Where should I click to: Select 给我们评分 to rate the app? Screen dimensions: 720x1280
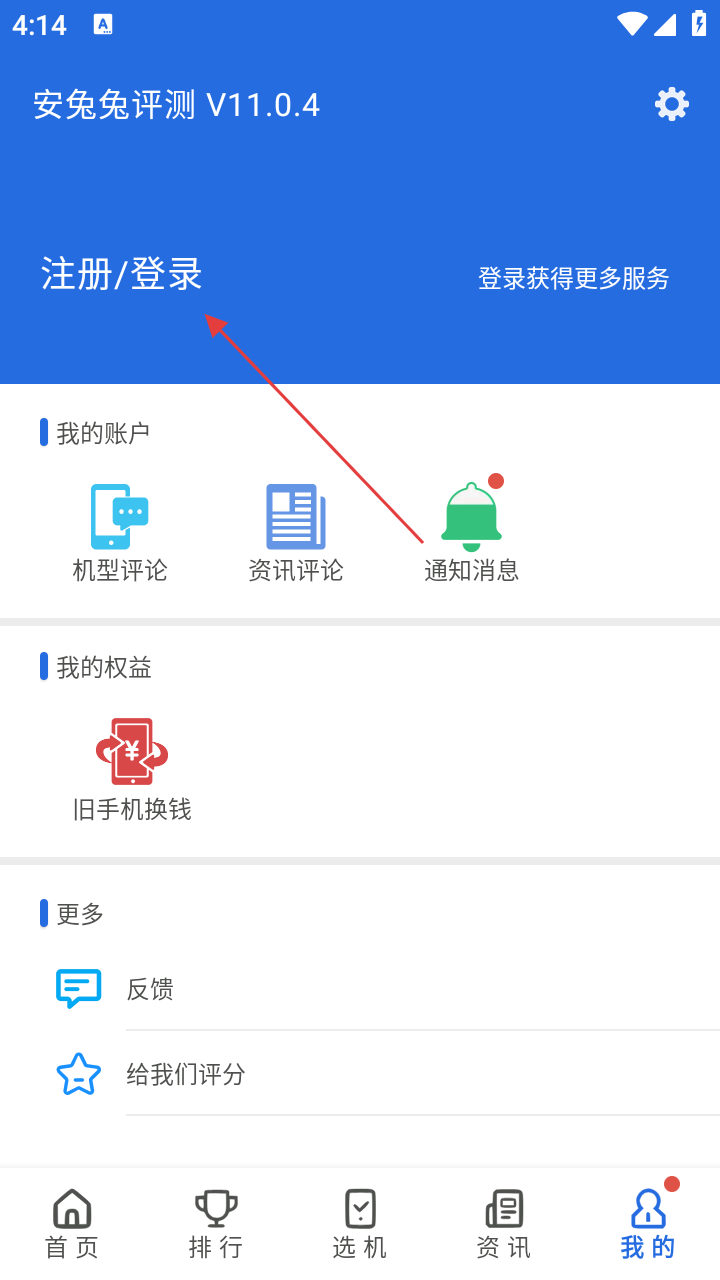(400, 1075)
